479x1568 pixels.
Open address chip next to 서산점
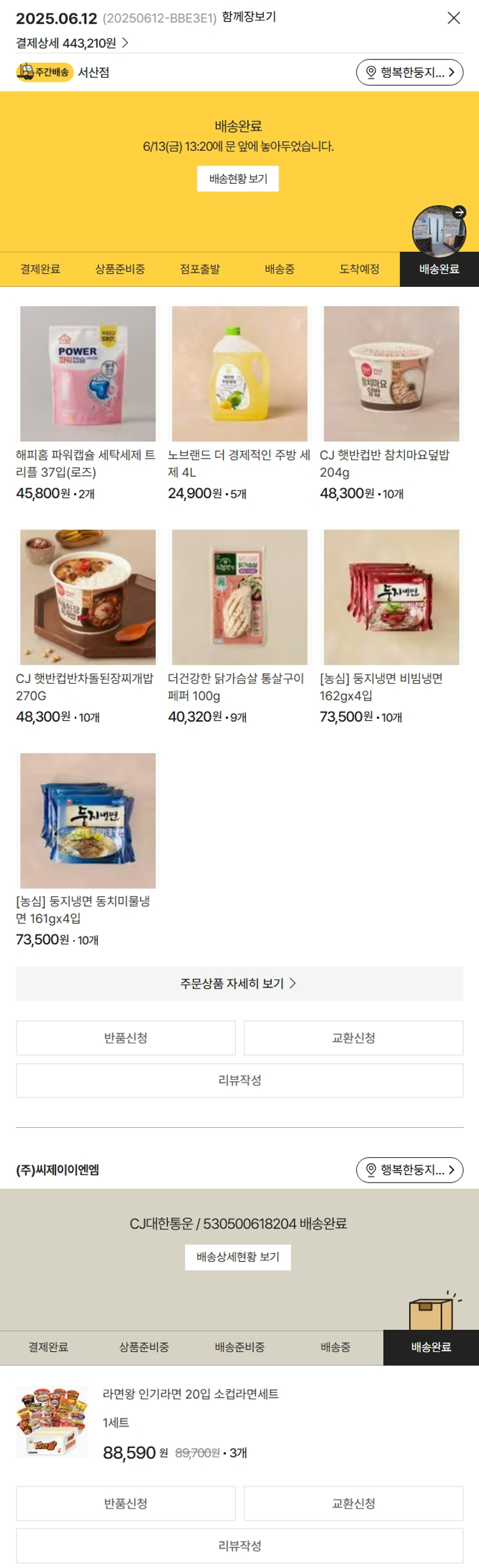tap(409, 72)
